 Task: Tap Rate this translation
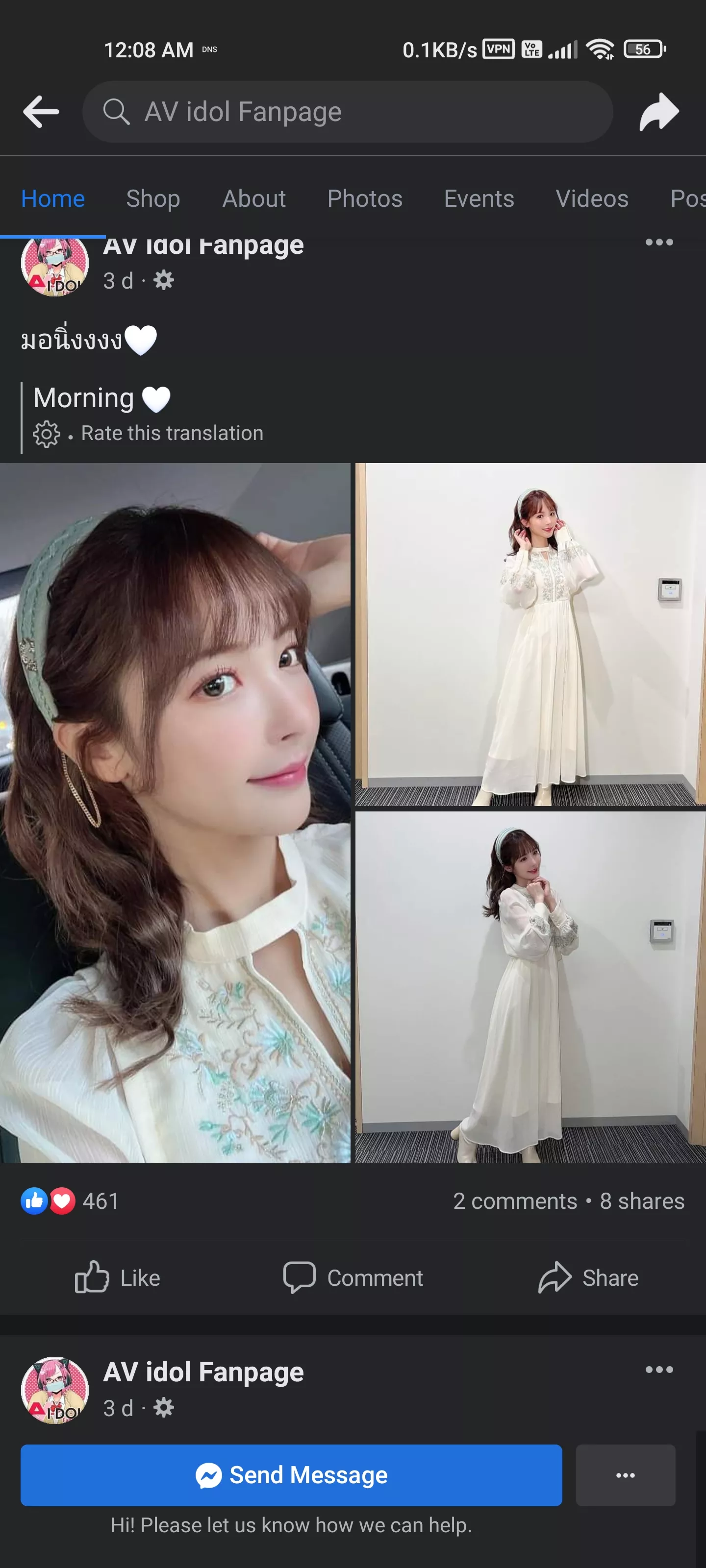[x=172, y=433]
